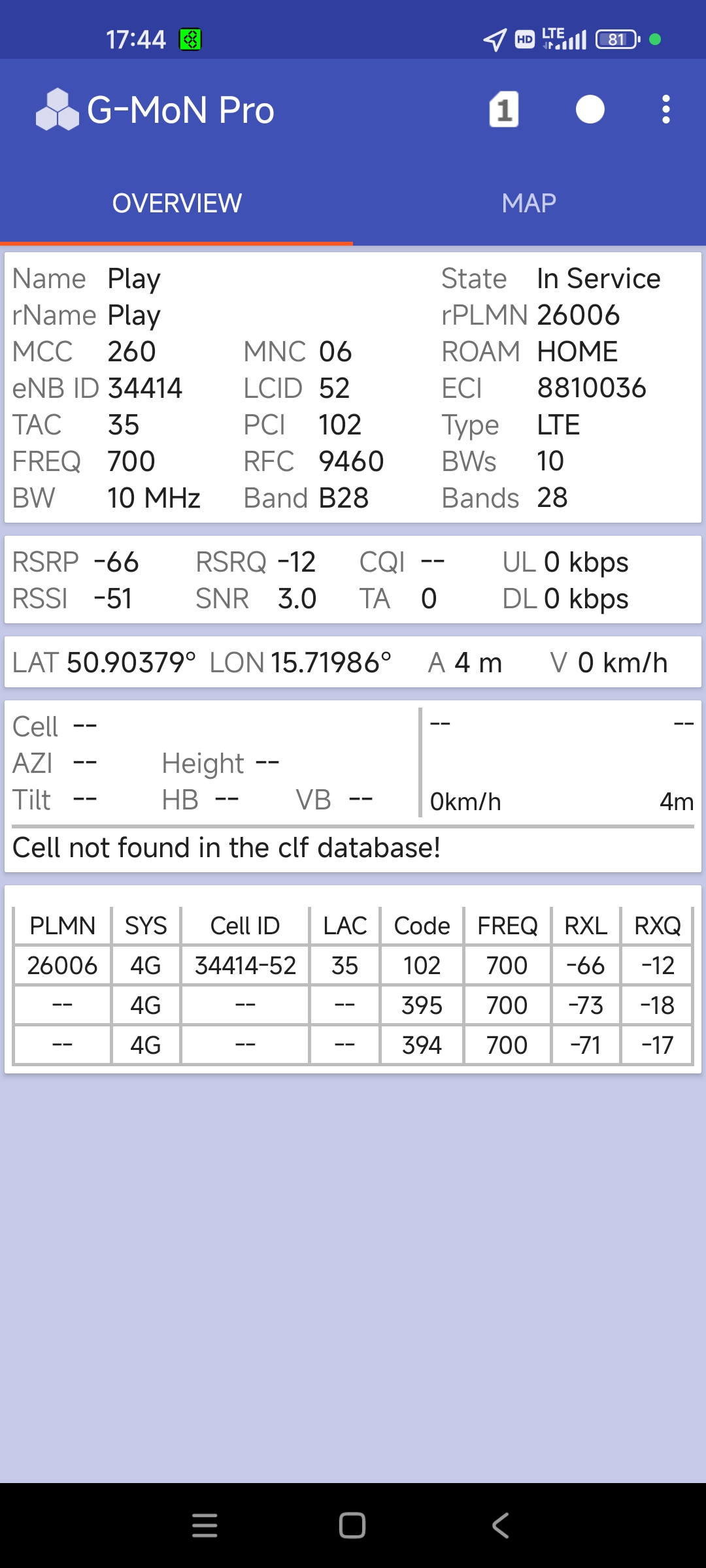Image resolution: width=706 pixels, height=1568 pixels.
Task: Go back using the system back button
Action: point(500,1526)
